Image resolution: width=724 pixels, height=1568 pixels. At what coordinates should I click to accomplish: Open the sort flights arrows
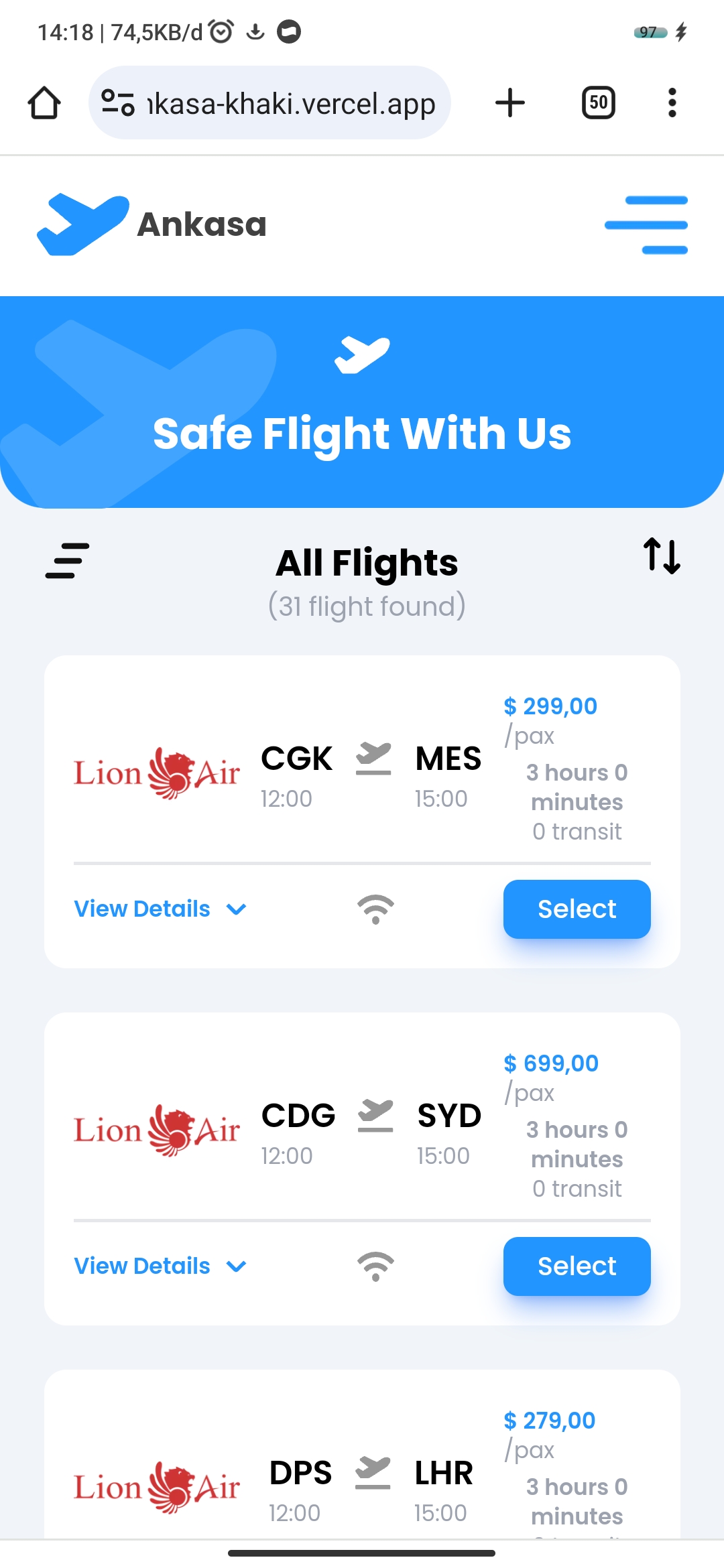tap(662, 556)
